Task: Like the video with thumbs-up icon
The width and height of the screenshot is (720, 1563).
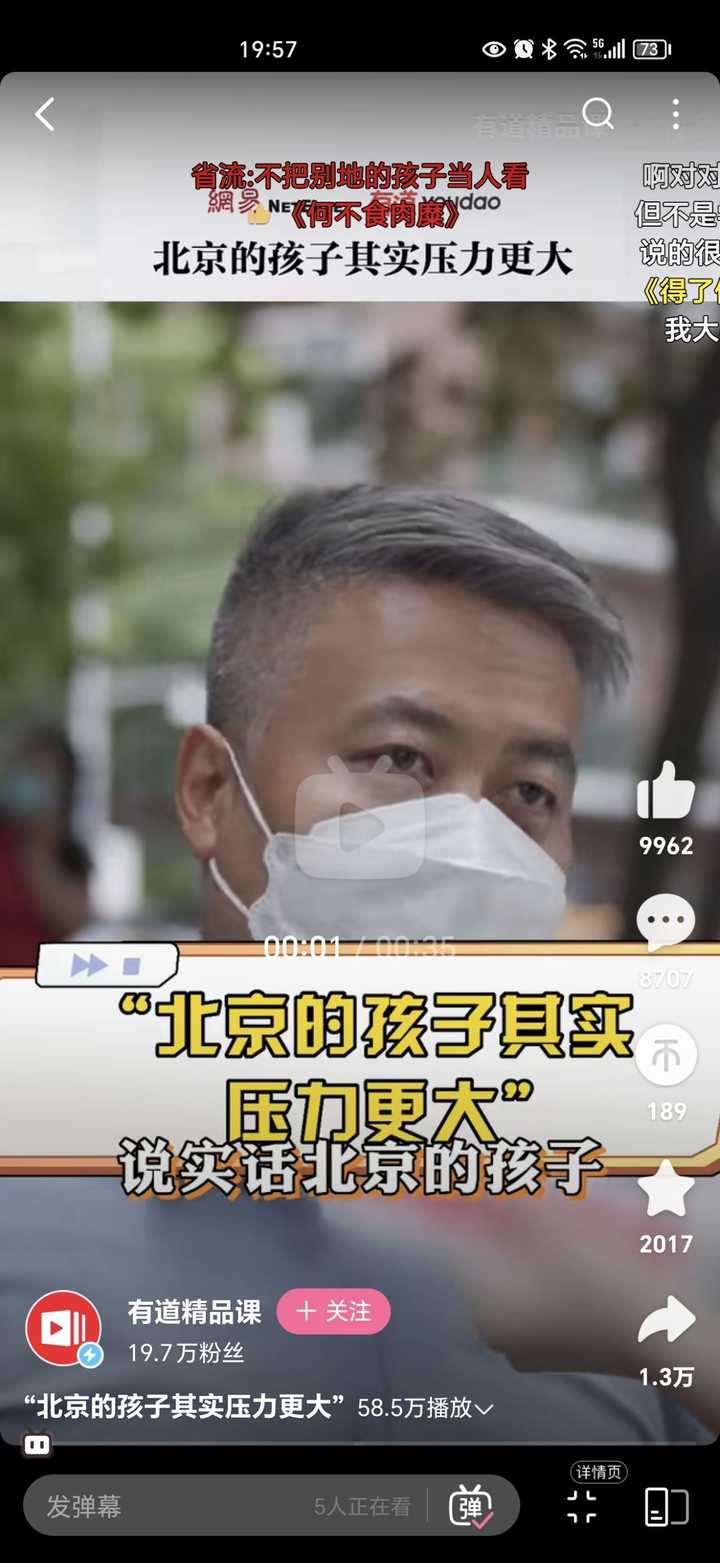Action: [x=666, y=791]
